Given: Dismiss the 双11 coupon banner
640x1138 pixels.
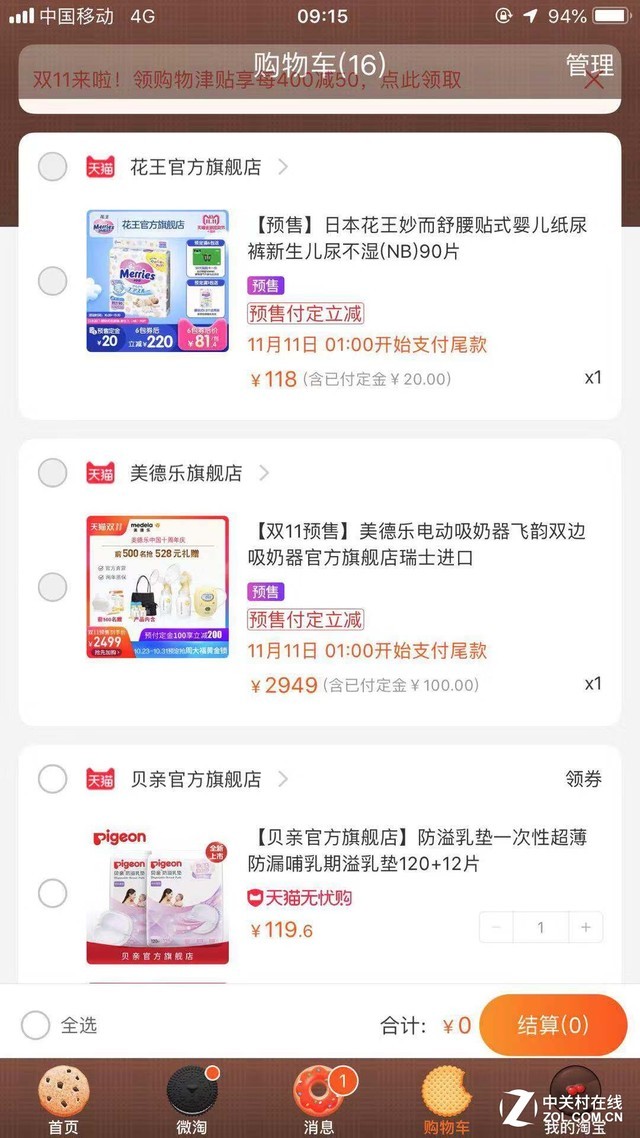Looking at the screenshot, I should (x=594, y=80).
